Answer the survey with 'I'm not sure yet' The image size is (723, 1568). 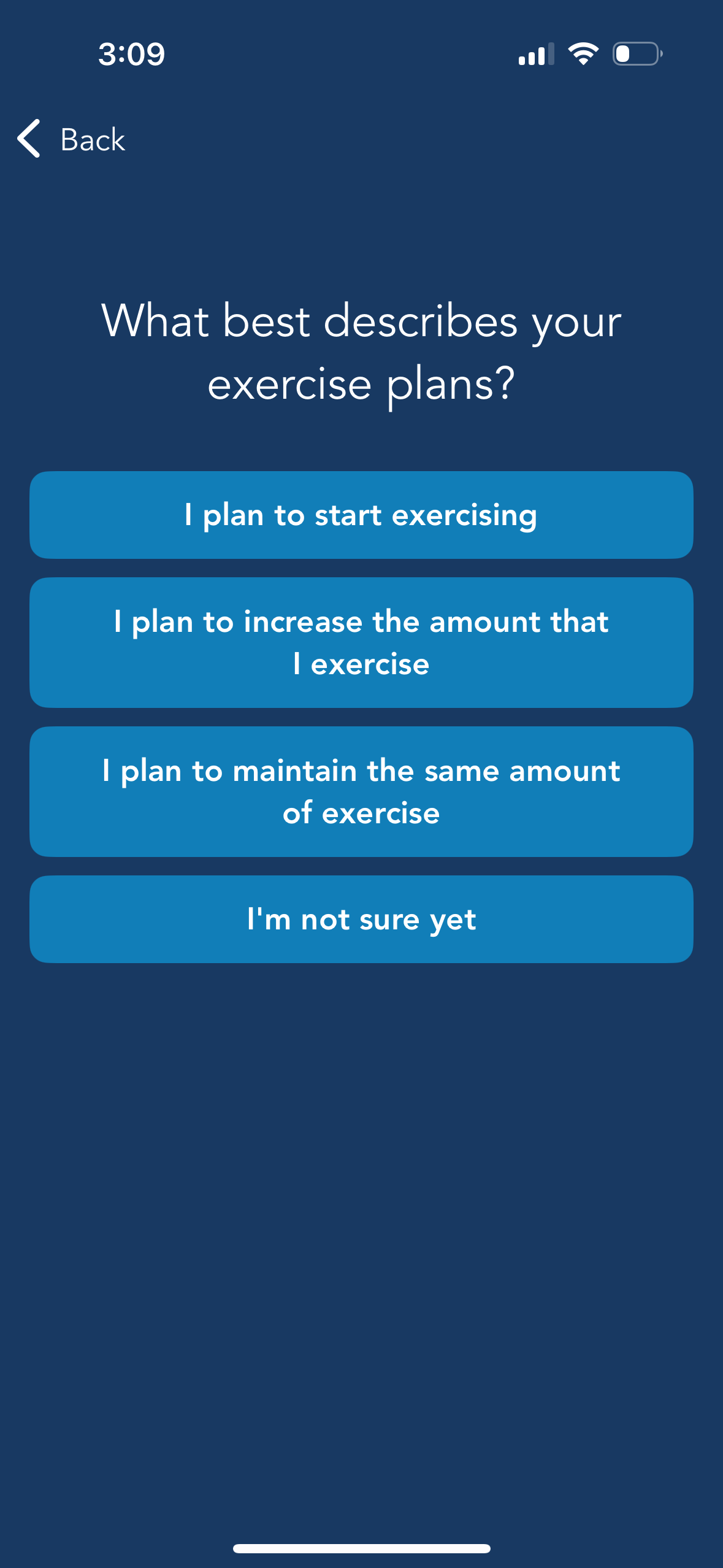(361, 918)
